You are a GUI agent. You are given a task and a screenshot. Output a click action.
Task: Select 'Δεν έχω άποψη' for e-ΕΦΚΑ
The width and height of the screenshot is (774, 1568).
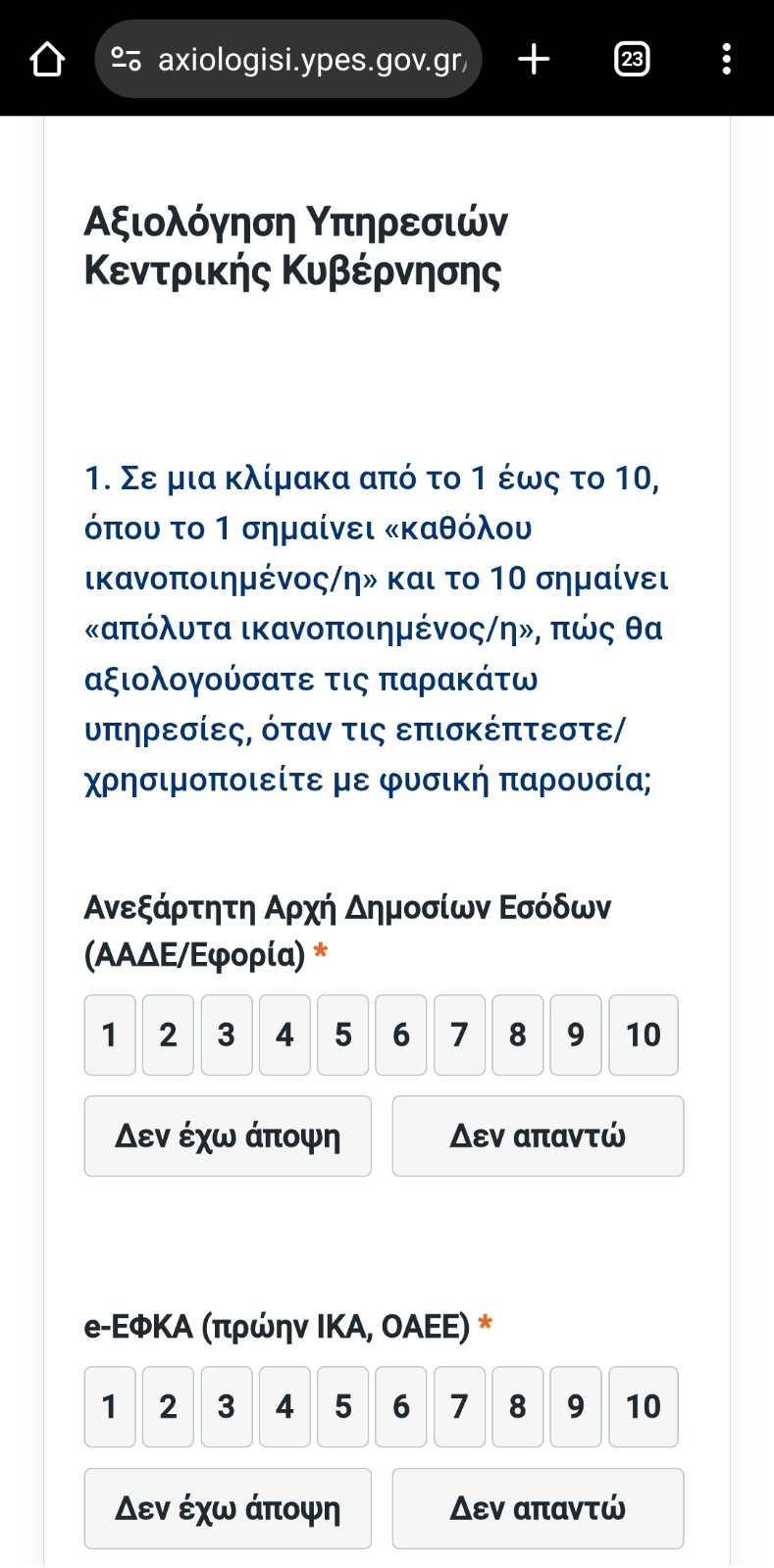[228, 1508]
